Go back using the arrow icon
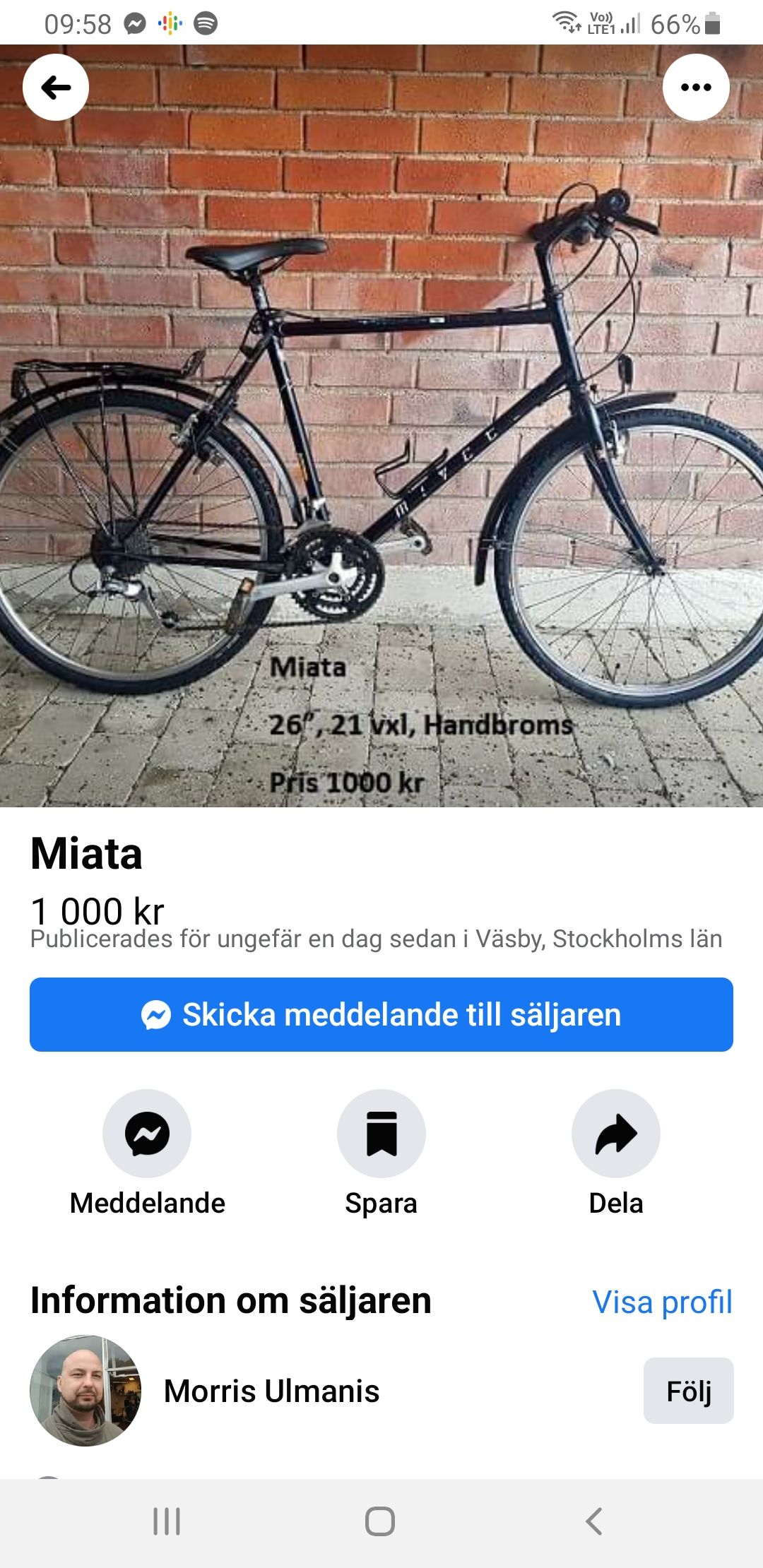The width and height of the screenshot is (763, 1568). (x=56, y=88)
